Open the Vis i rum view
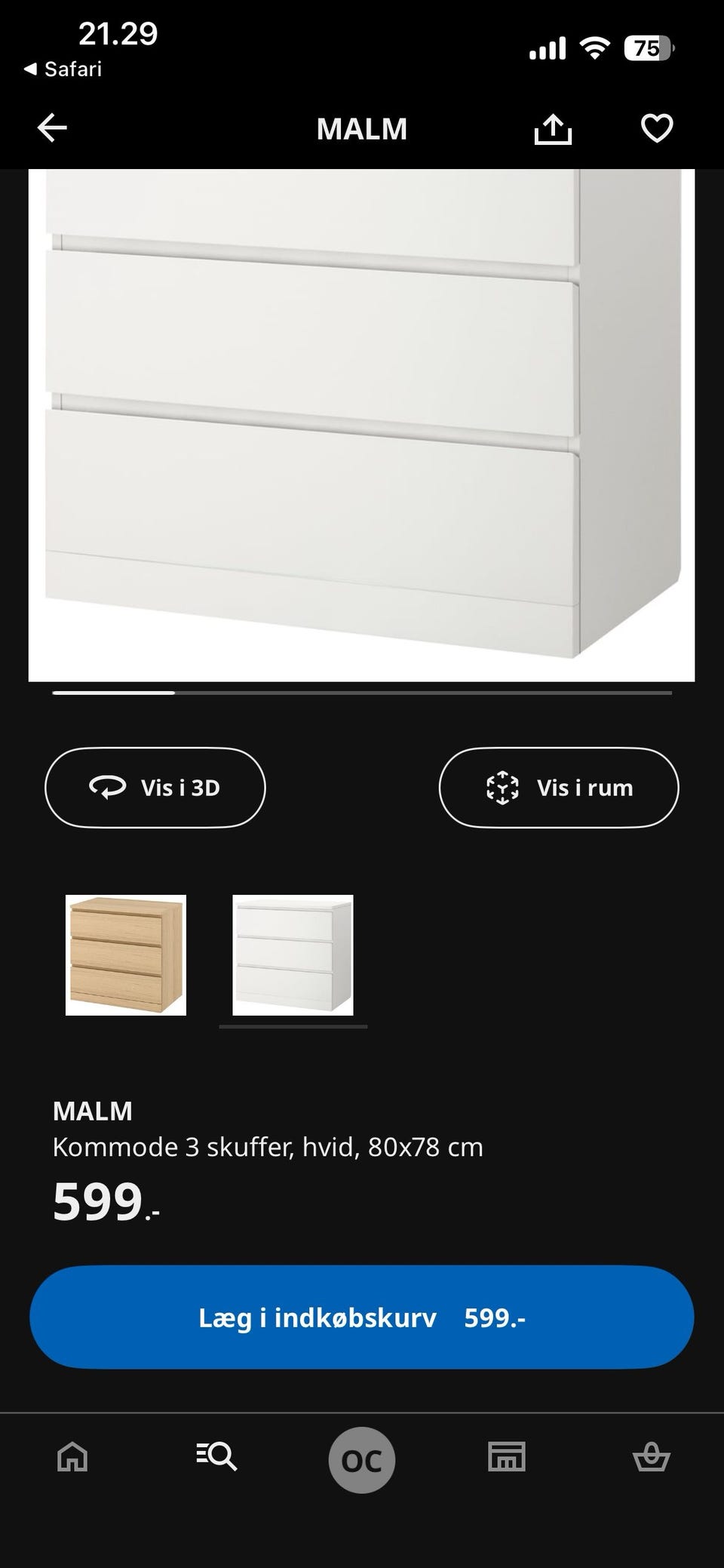The height and width of the screenshot is (1568, 724). point(559,787)
